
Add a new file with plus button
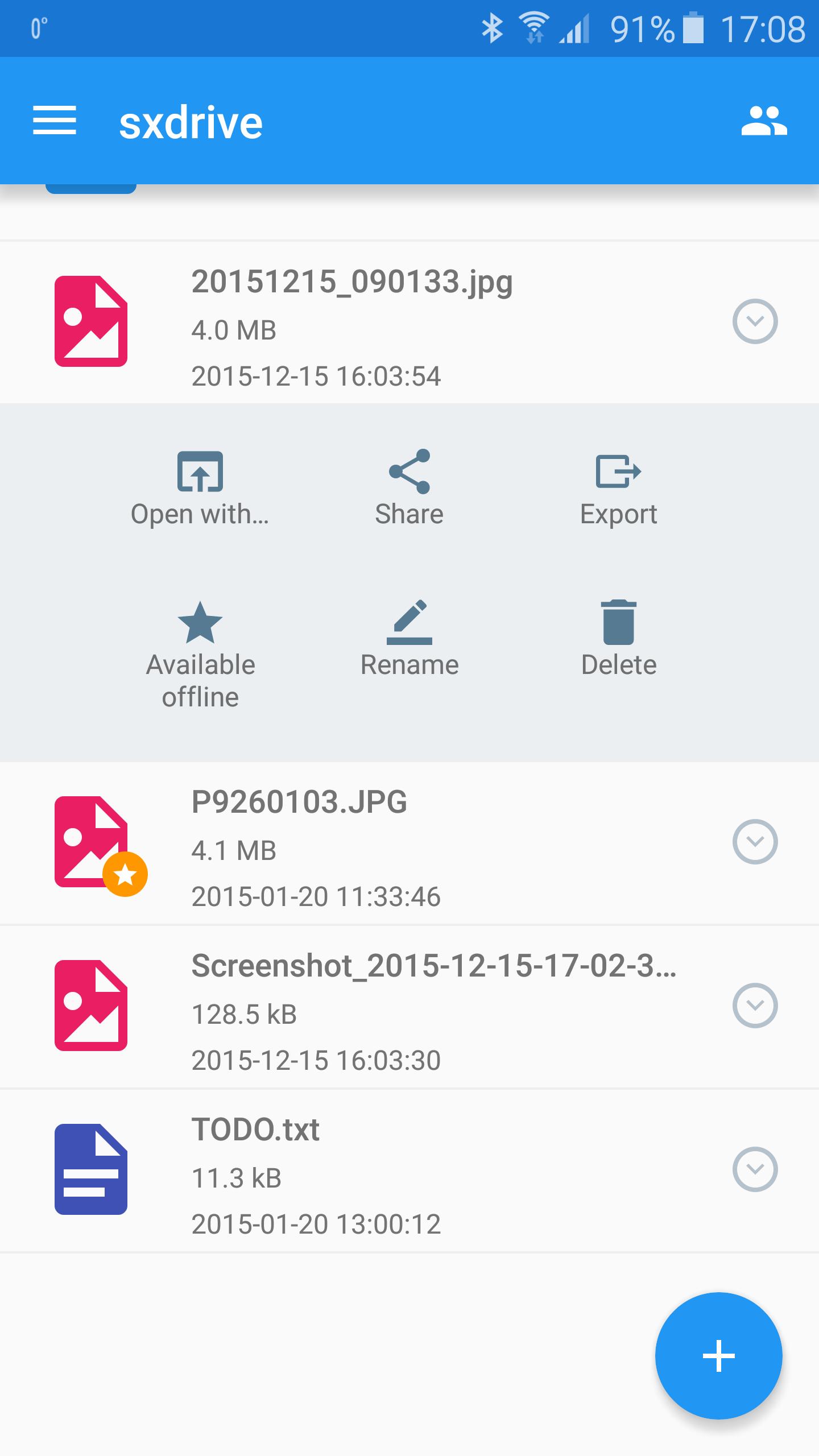[718, 1356]
